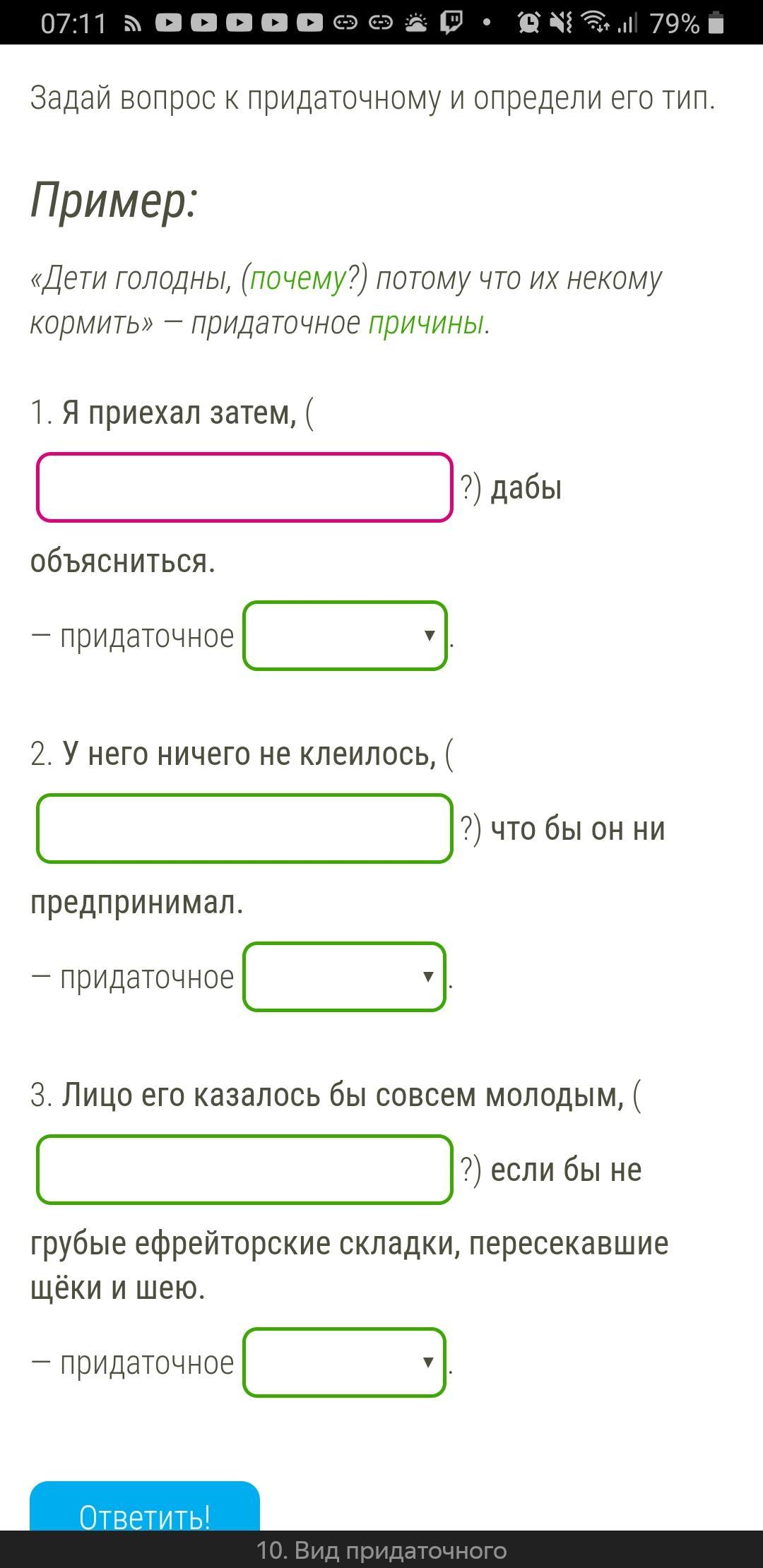
Task: Tap the question field for sentence 1
Action: click(x=244, y=487)
